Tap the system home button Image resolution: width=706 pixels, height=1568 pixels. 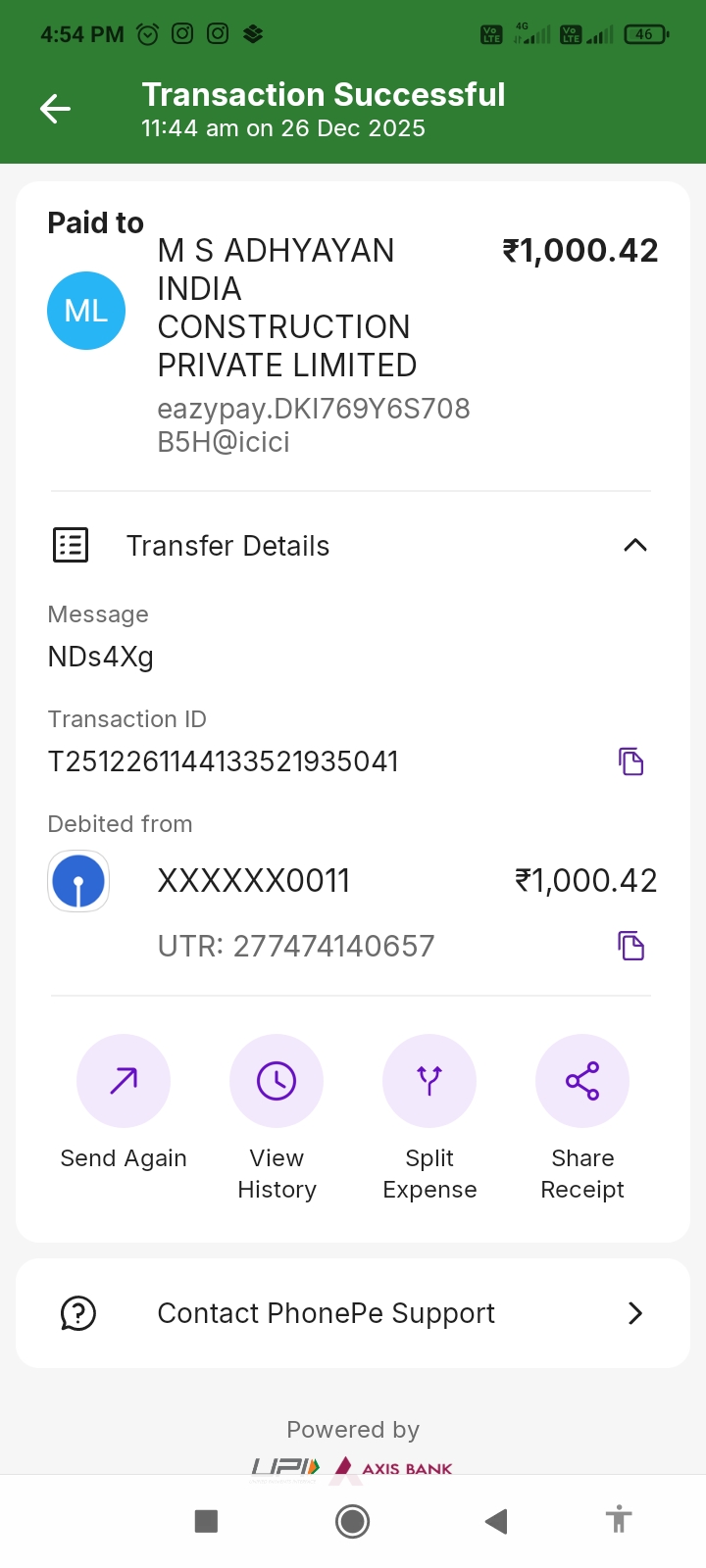click(x=352, y=1521)
